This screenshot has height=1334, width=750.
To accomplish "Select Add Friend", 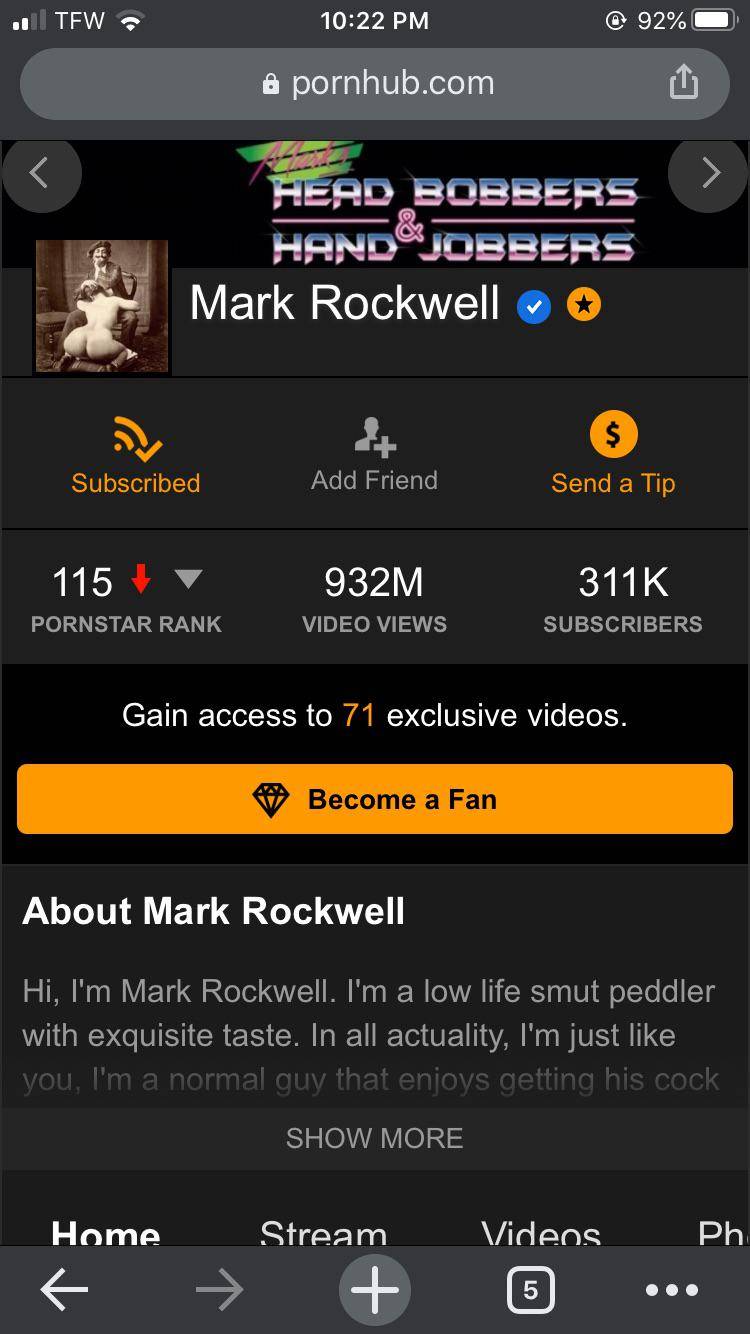I will [x=374, y=456].
